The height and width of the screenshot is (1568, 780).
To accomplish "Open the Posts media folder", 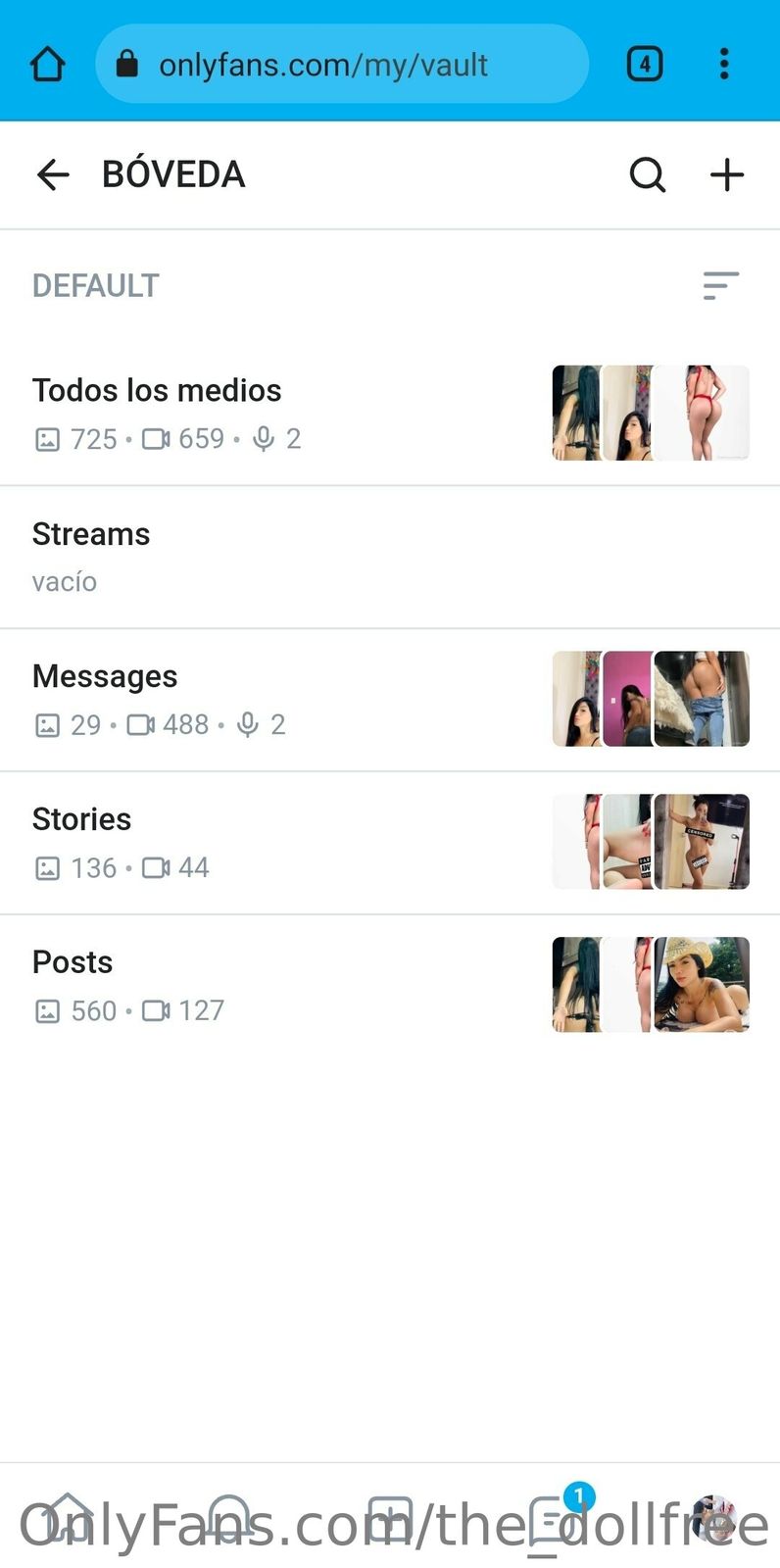I will pos(73,963).
